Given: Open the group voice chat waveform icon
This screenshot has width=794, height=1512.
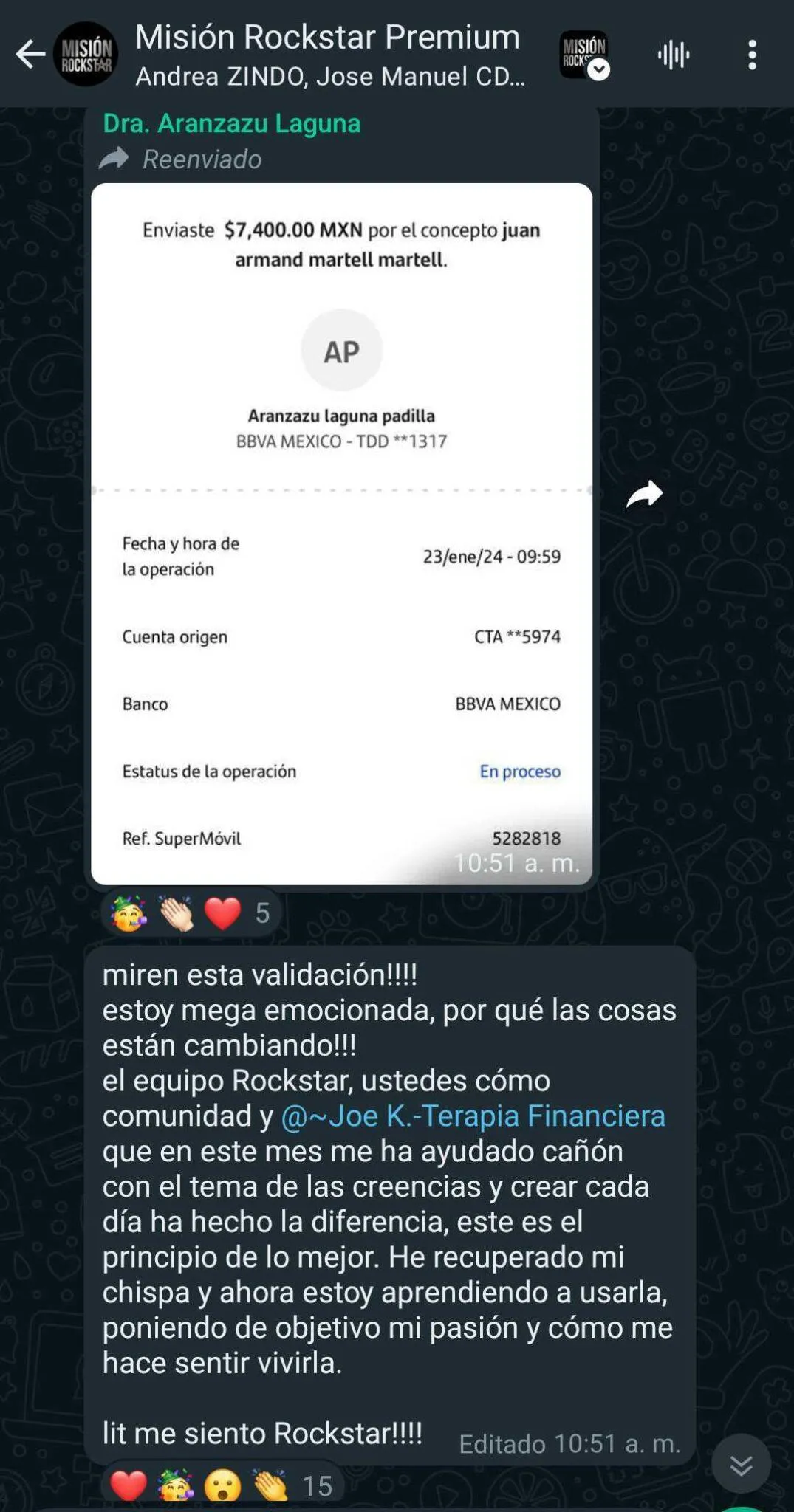Looking at the screenshot, I should click(673, 55).
